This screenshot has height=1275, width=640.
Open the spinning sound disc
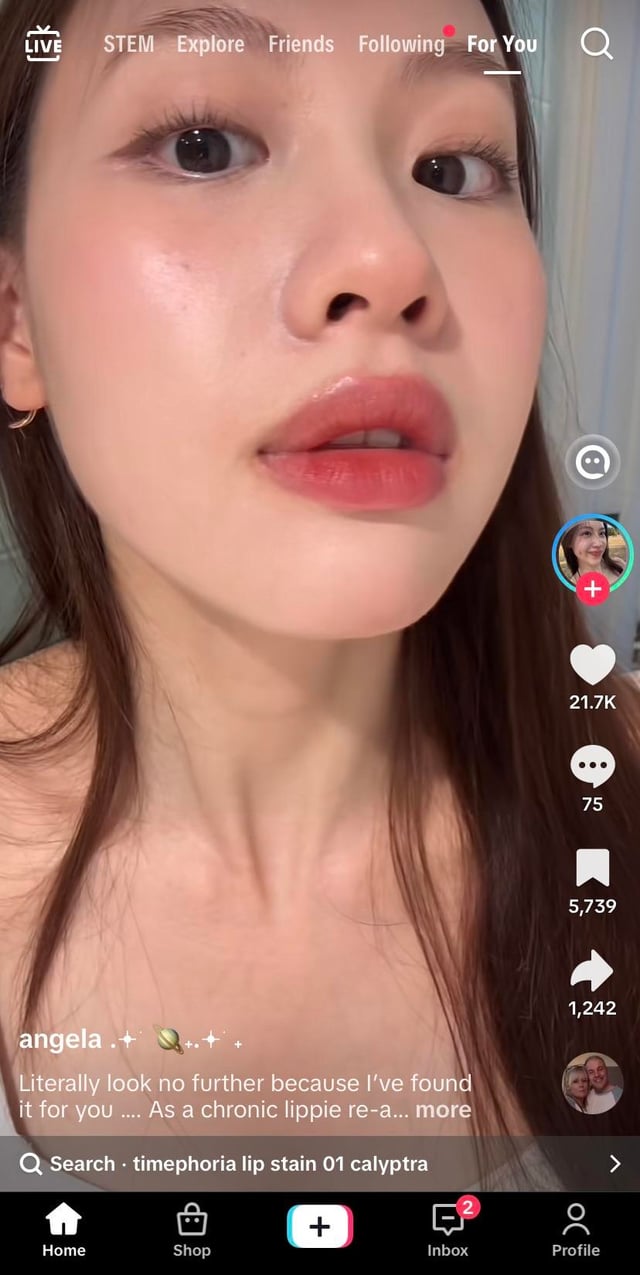coord(592,1083)
